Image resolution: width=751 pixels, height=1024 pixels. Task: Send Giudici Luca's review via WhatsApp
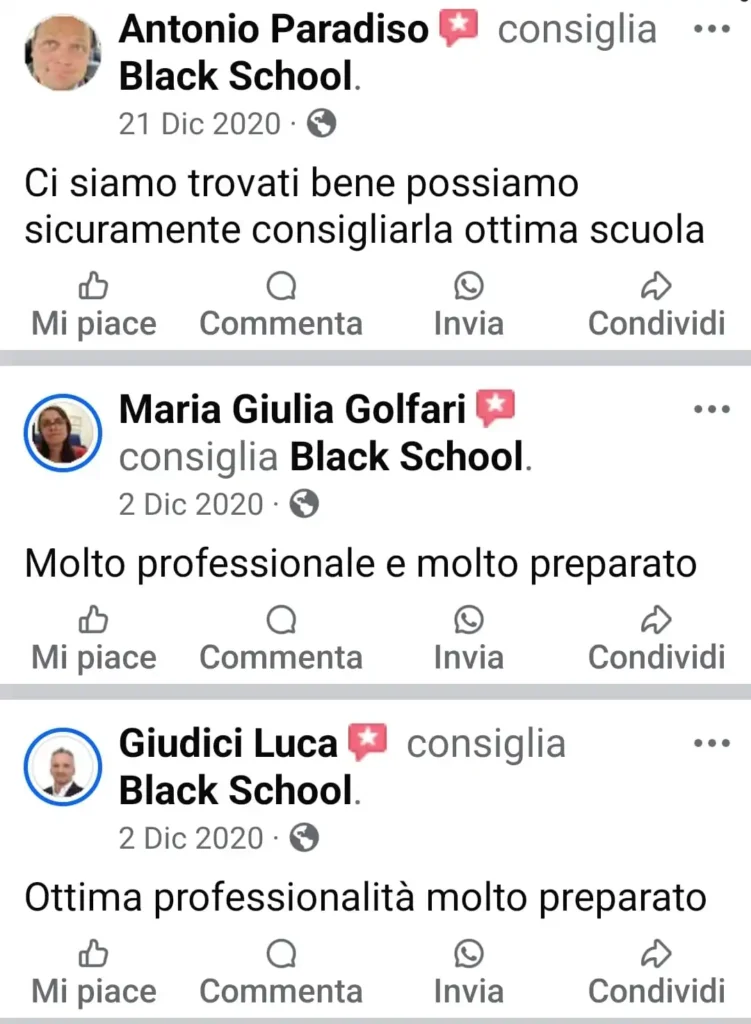point(468,974)
